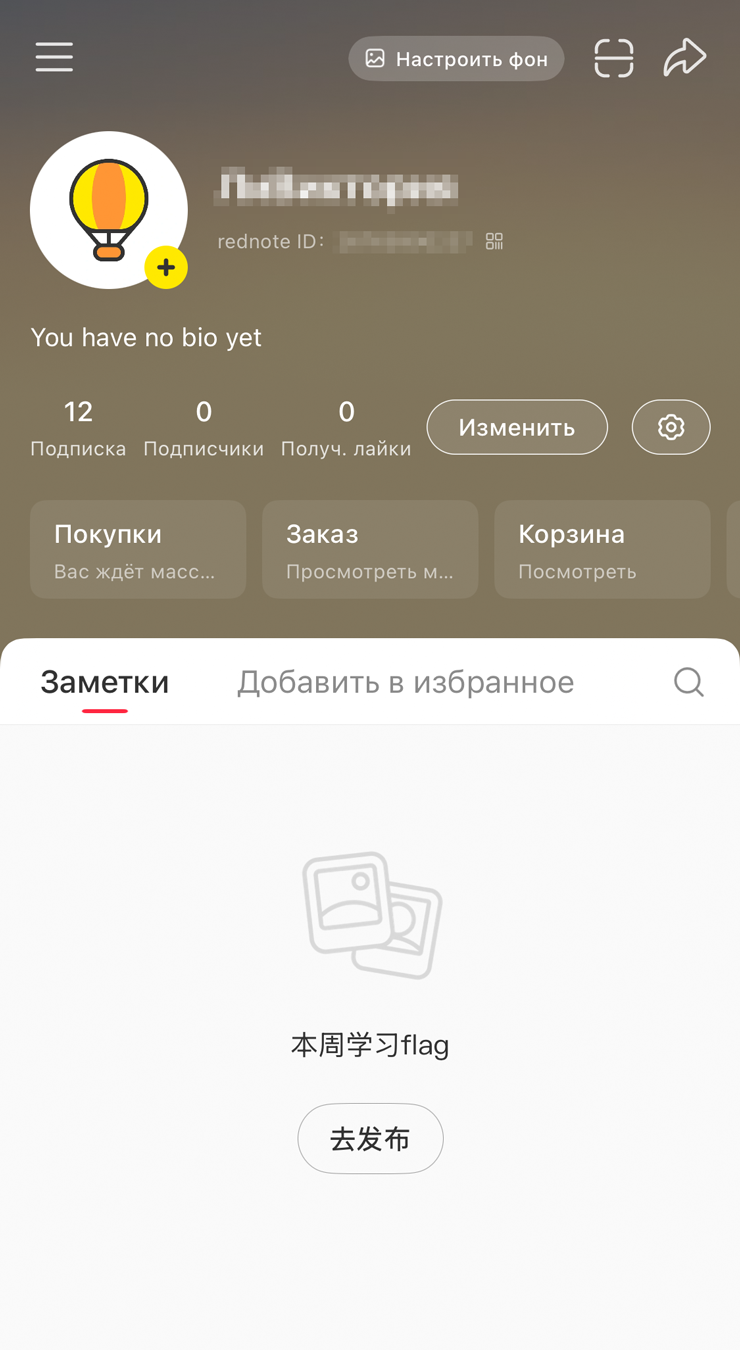
Task: Tap Изменить to edit profile
Action: (x=517, y=427)
